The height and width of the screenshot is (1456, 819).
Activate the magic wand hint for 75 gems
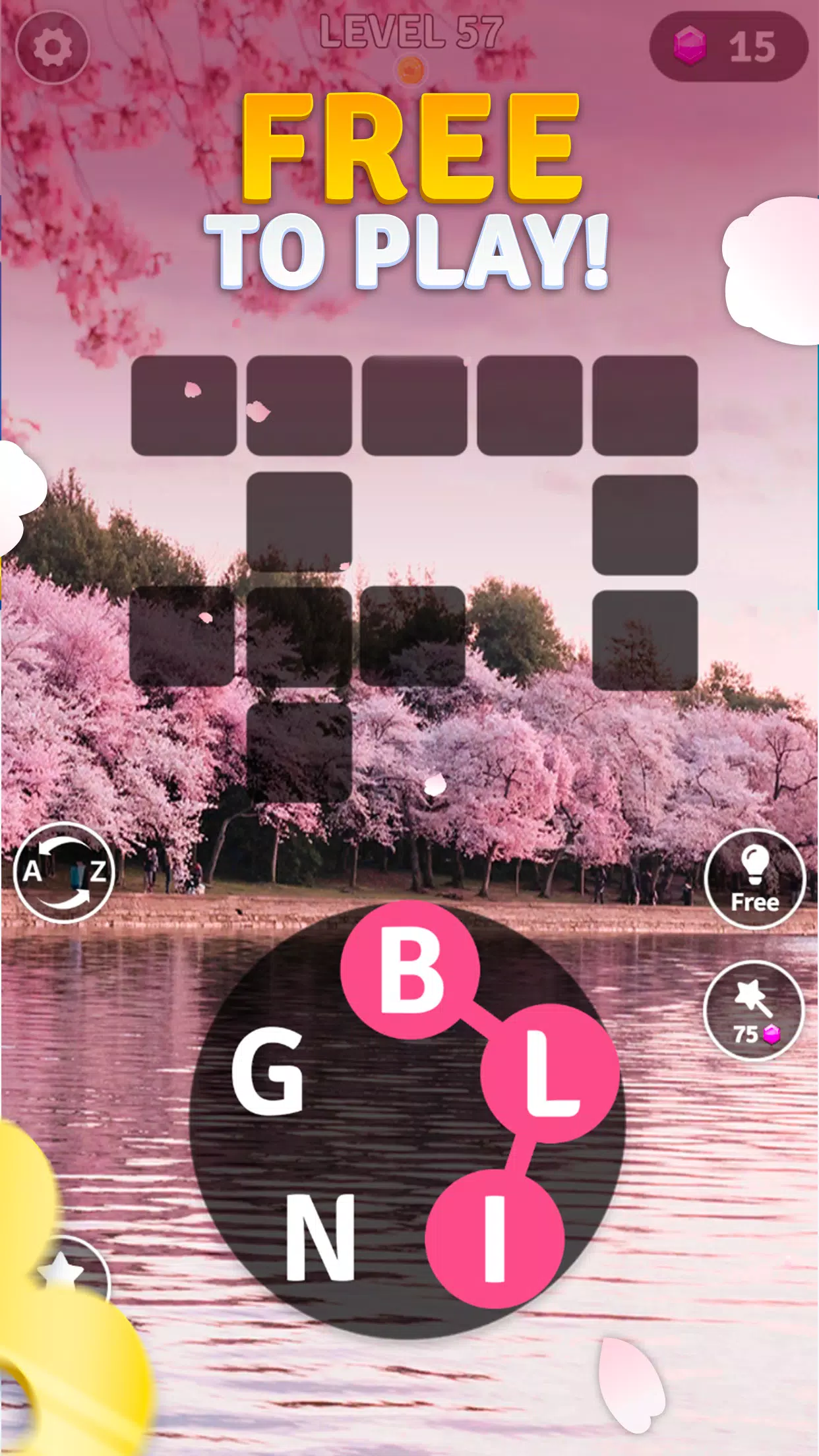[x=754, y=1009]
